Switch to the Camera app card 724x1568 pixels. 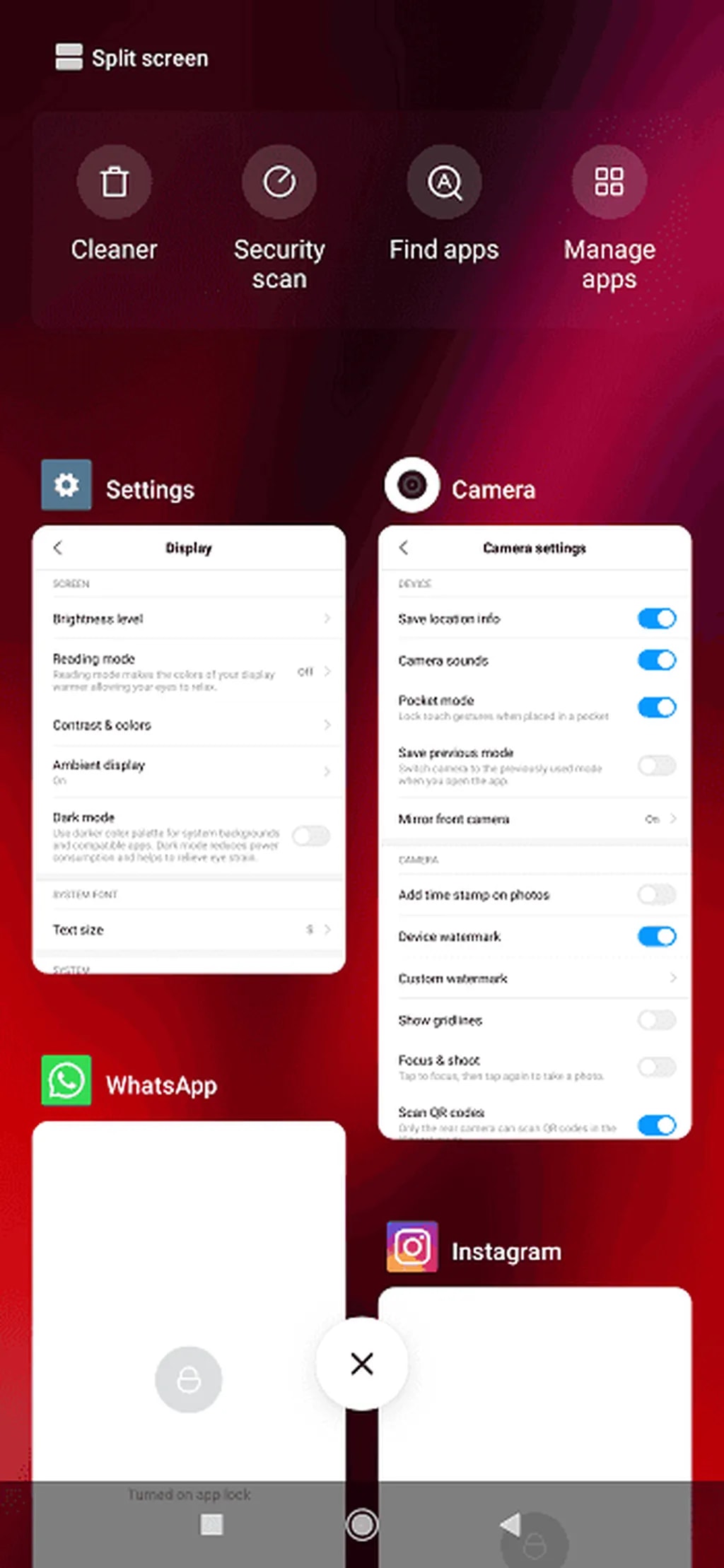(x=535, y=831)
